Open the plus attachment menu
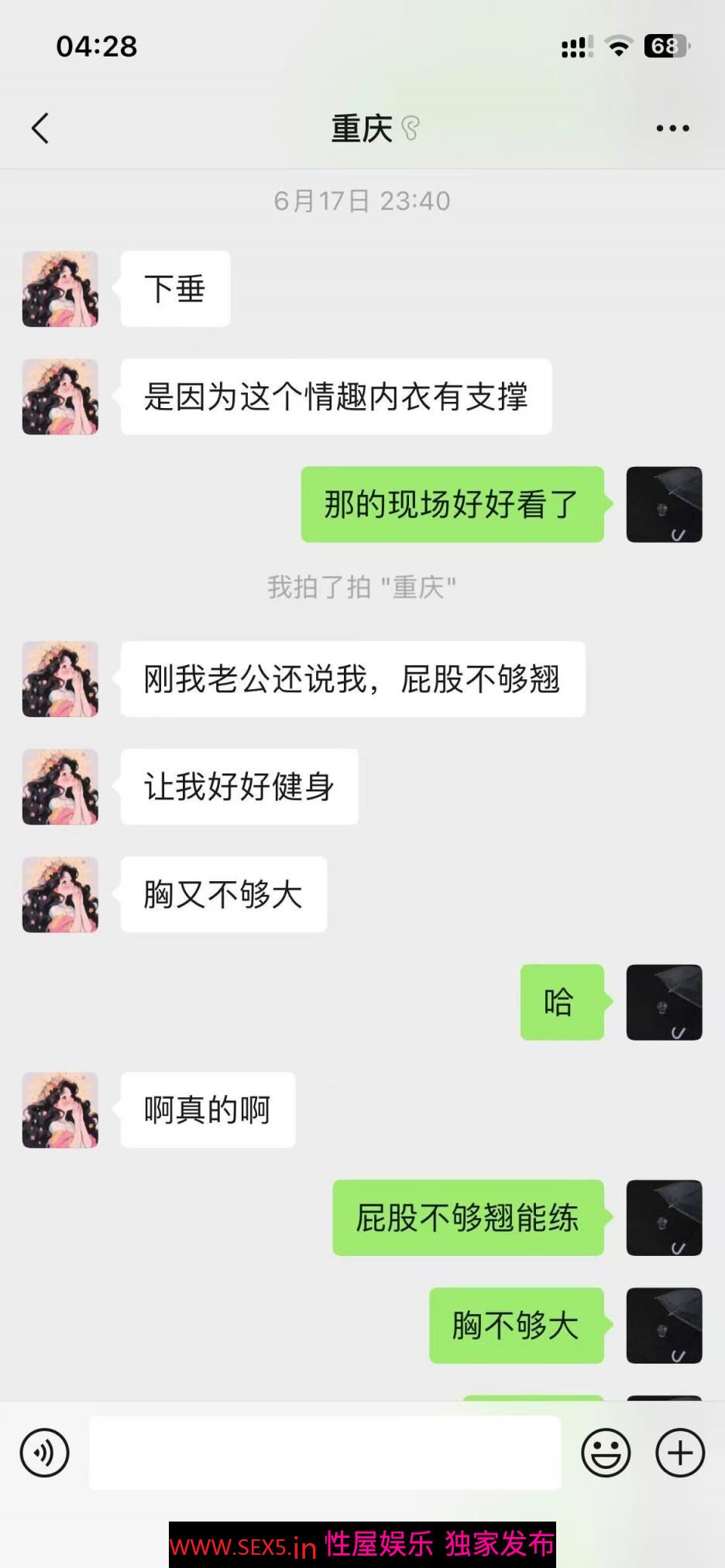 [679, 1453]
